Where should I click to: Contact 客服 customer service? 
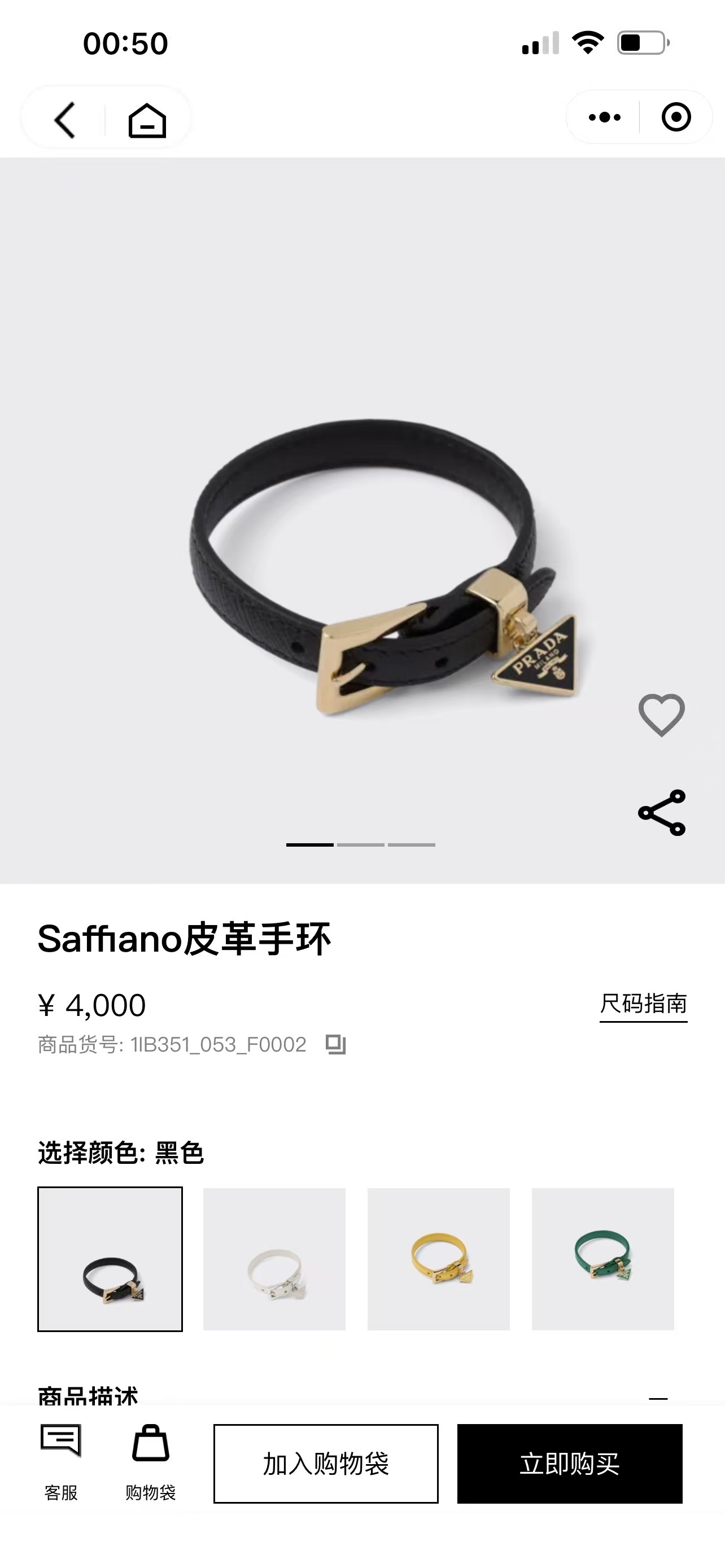(61, 1462)
